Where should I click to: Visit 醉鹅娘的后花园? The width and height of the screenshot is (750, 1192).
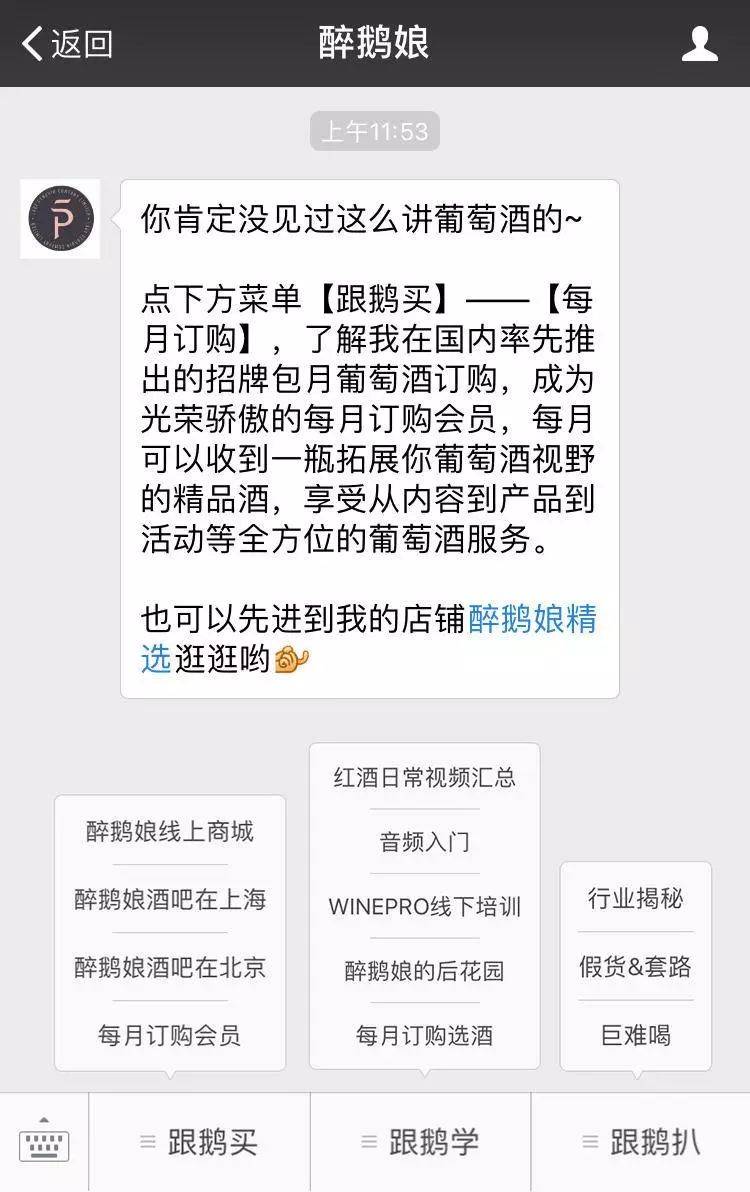pos(425,971)
